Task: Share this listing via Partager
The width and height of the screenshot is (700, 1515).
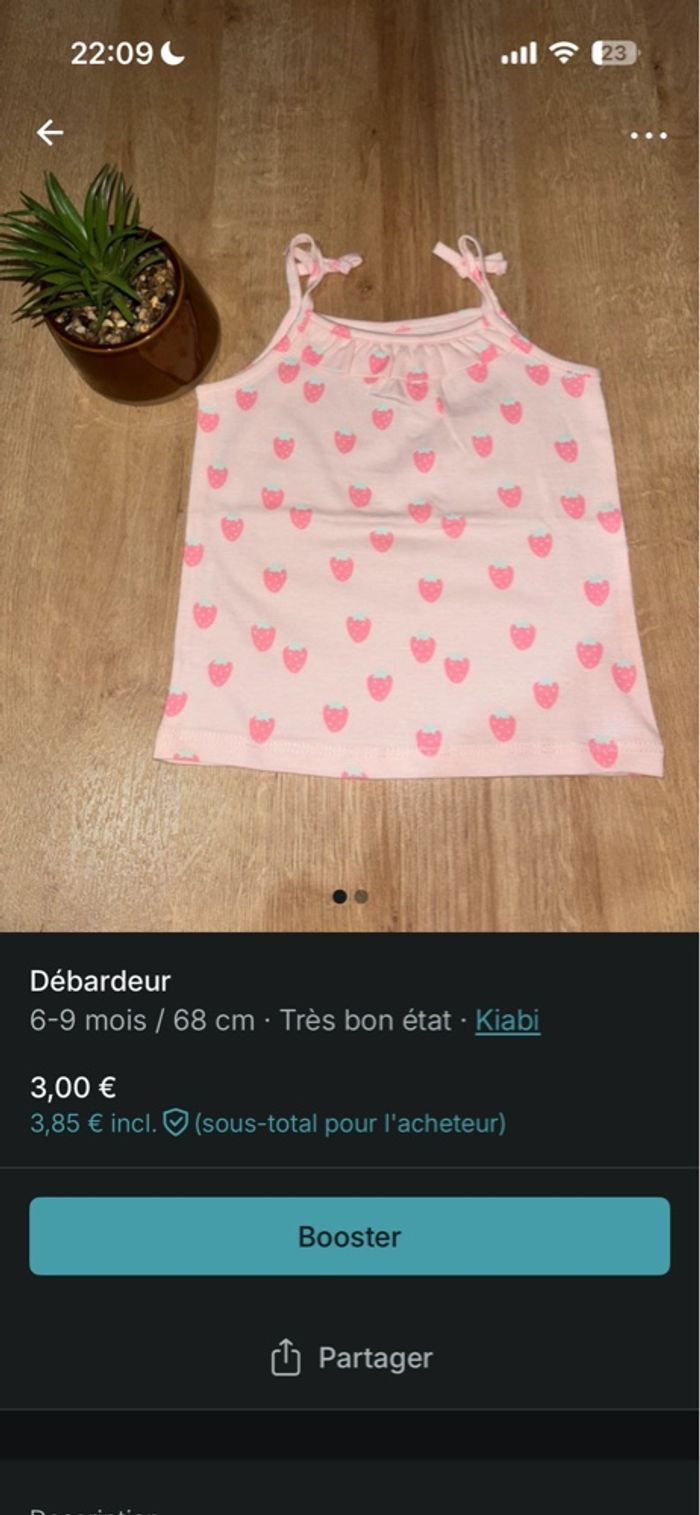Action: [350, 1357]
